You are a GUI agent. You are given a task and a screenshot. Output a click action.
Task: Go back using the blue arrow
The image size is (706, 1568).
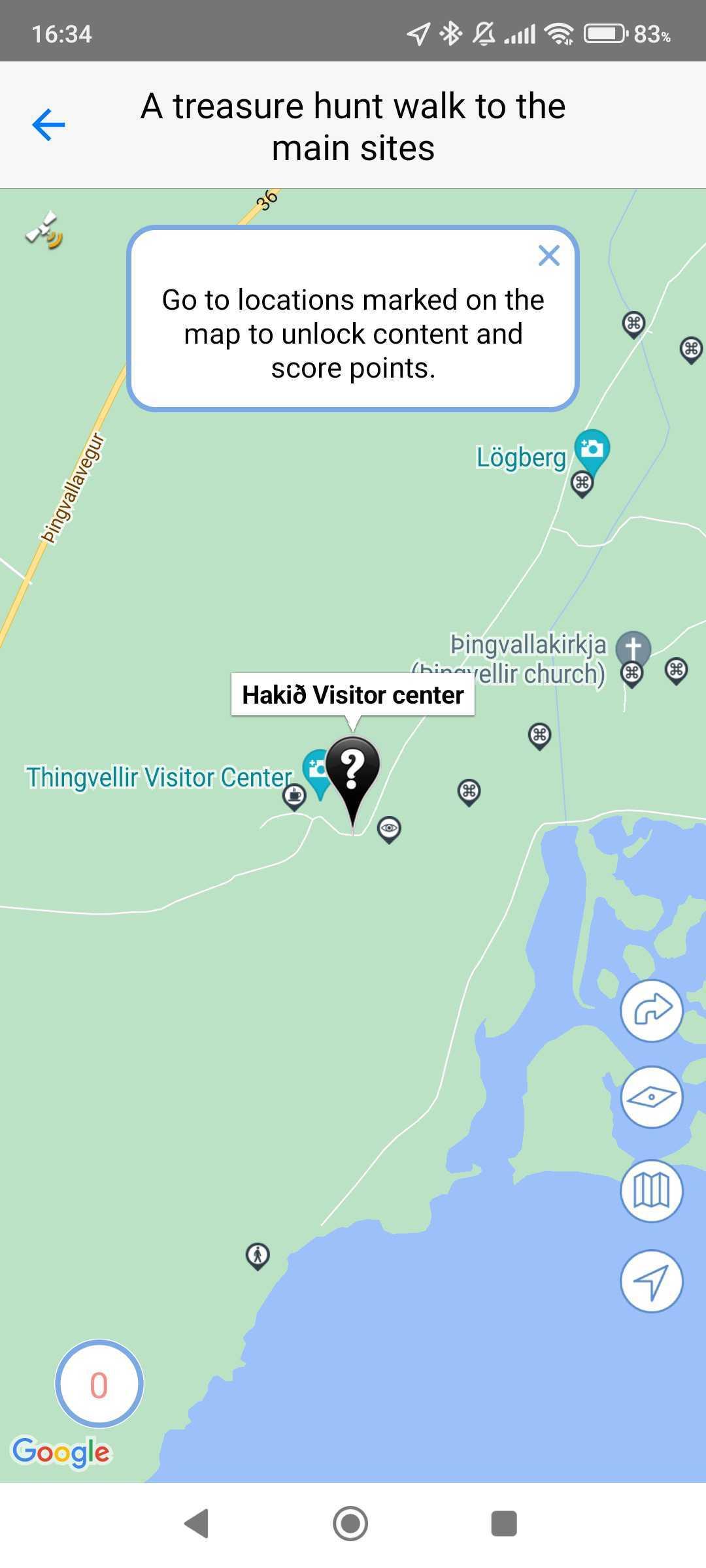click(48, 125)
